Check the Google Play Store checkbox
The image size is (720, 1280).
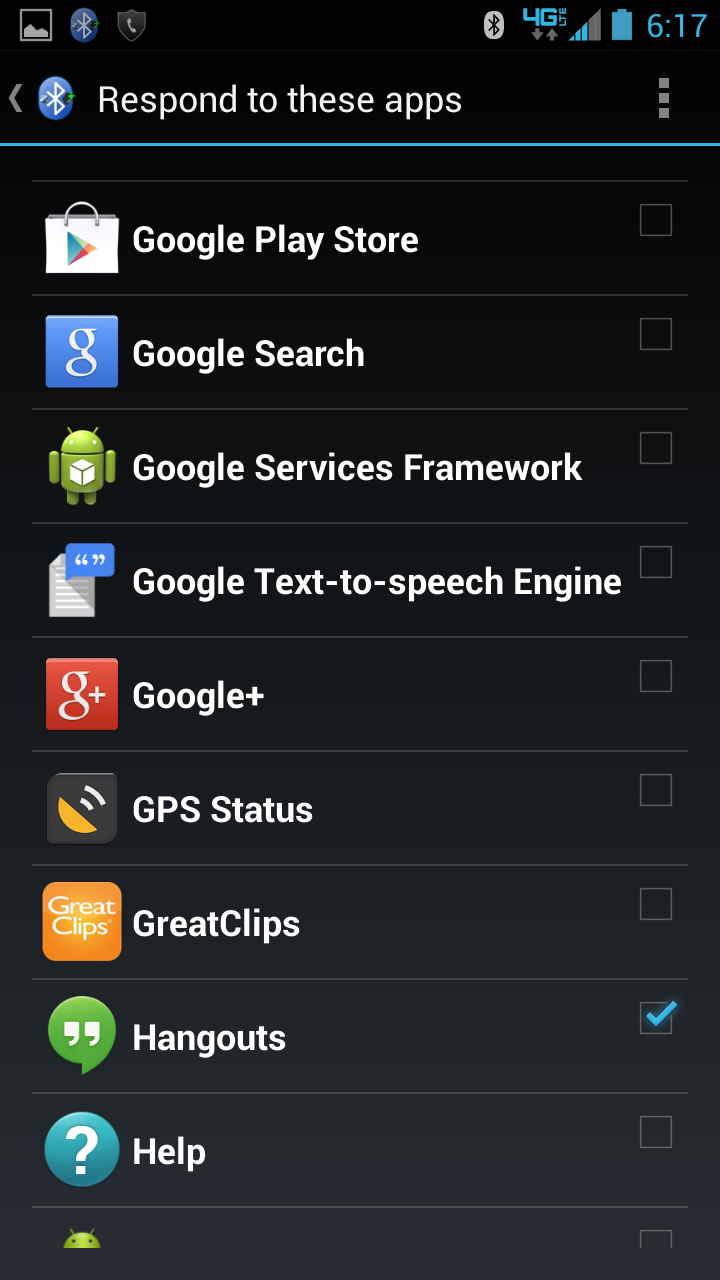tap(656, 220)
